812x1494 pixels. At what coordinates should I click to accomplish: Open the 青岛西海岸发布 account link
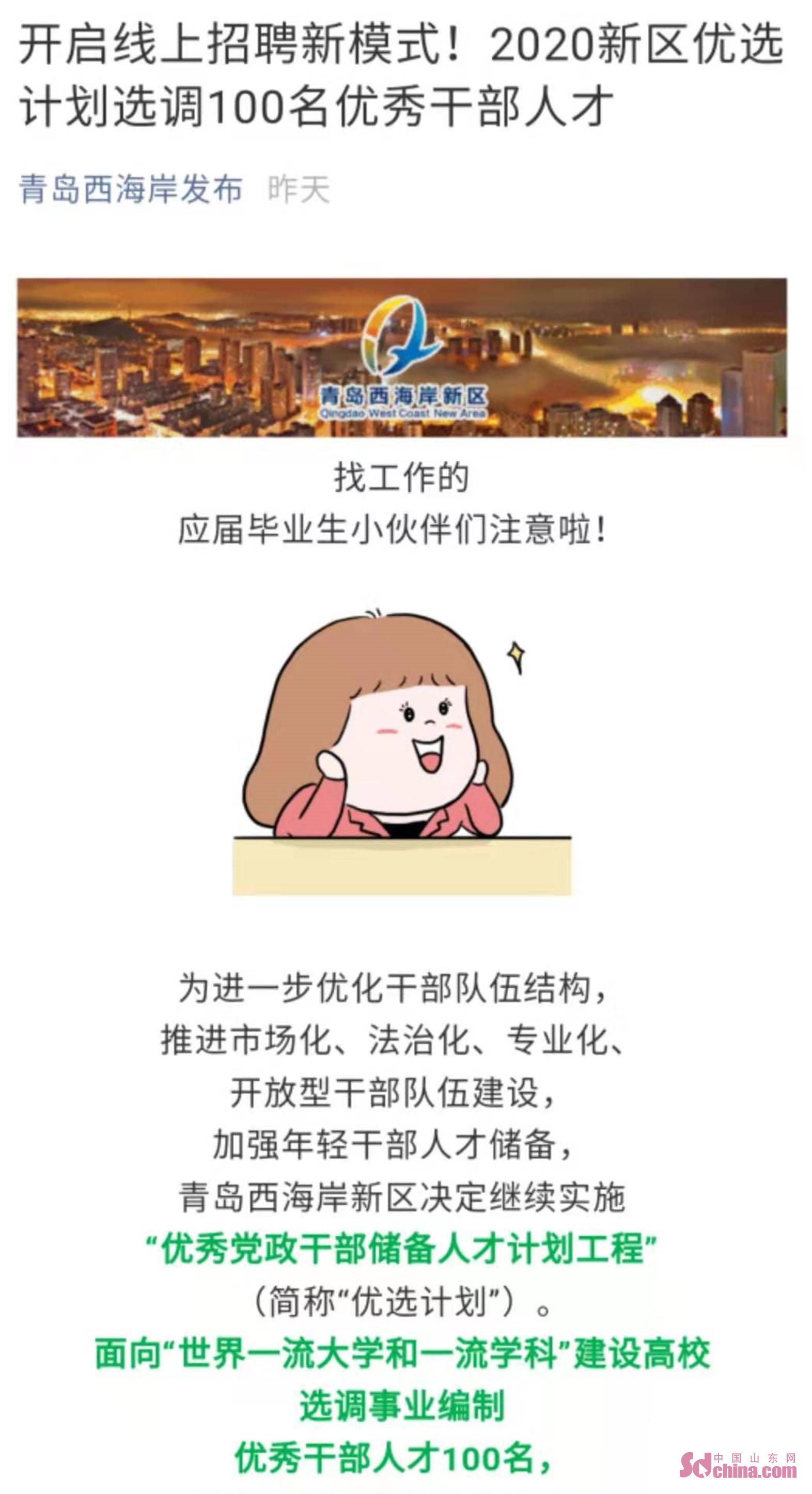point(131,190)
